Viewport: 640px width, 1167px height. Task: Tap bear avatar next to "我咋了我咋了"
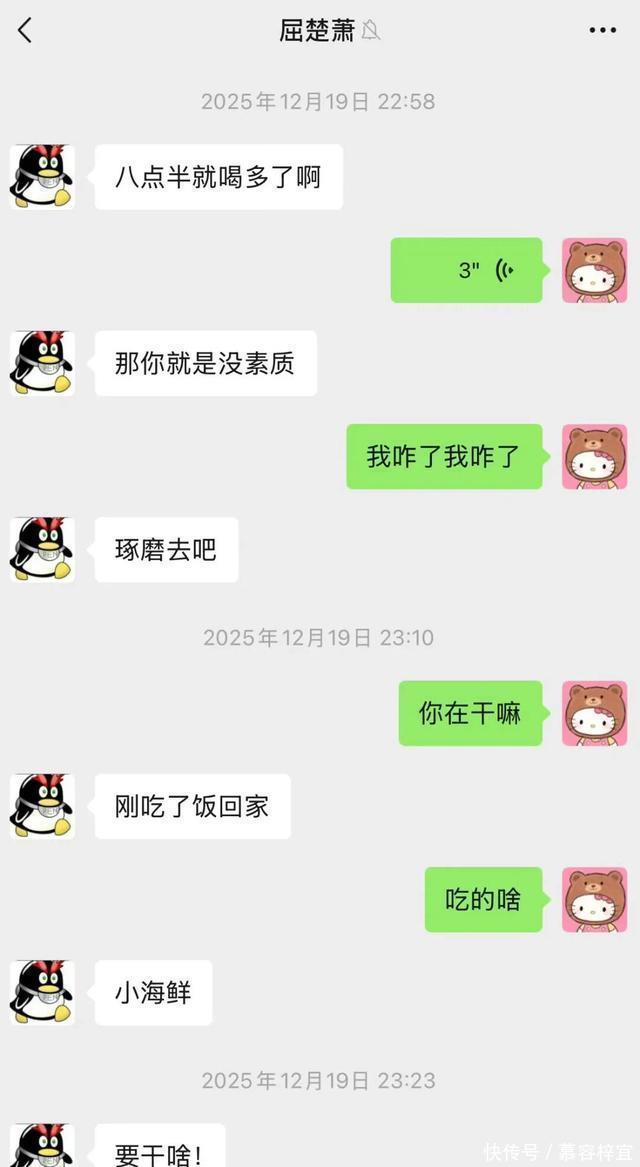pos(594,457)
